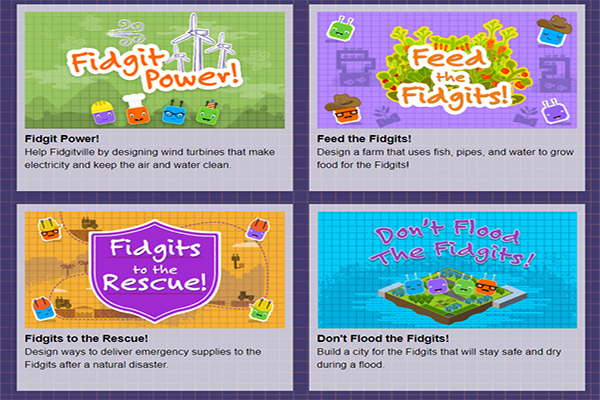This screenshot has width=600, height=400.
Task: Open the Fidgit Power! game card
Action: (149, 70)
